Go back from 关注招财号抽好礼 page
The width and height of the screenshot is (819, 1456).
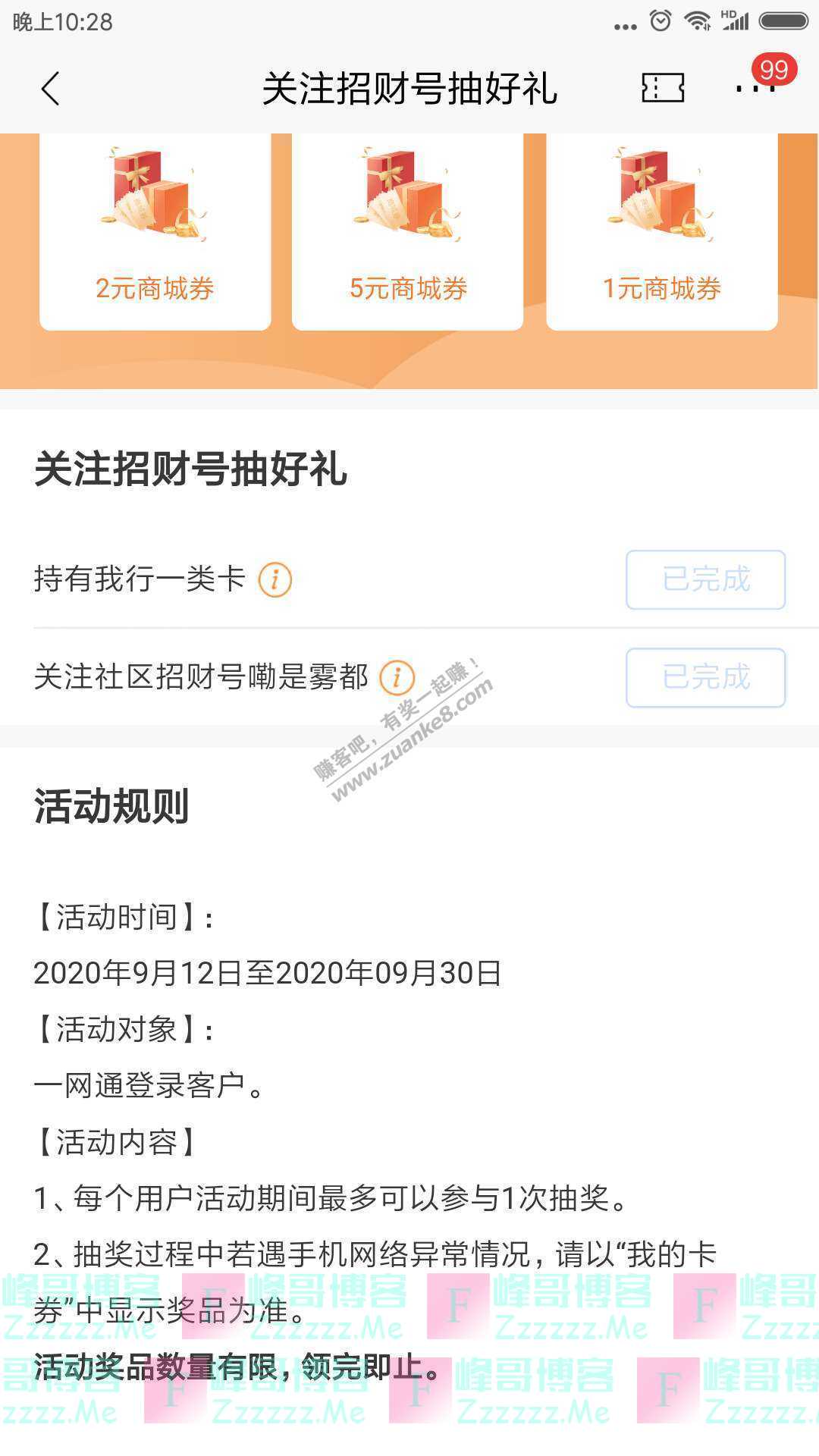(50, 89)
